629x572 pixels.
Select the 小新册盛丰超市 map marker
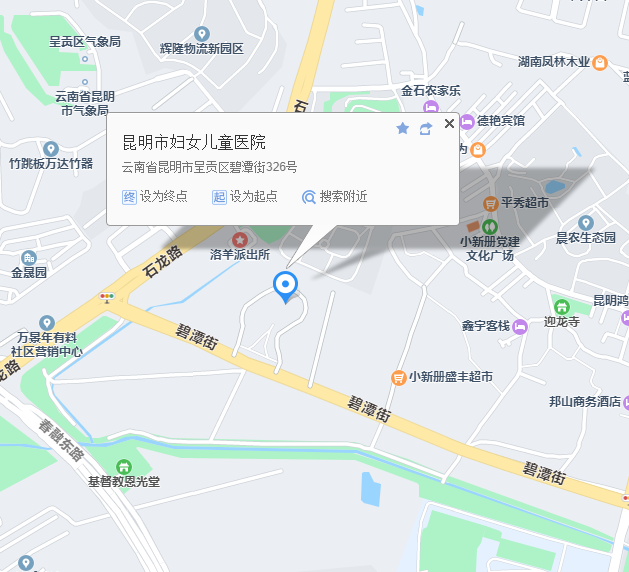pos(399,377)
